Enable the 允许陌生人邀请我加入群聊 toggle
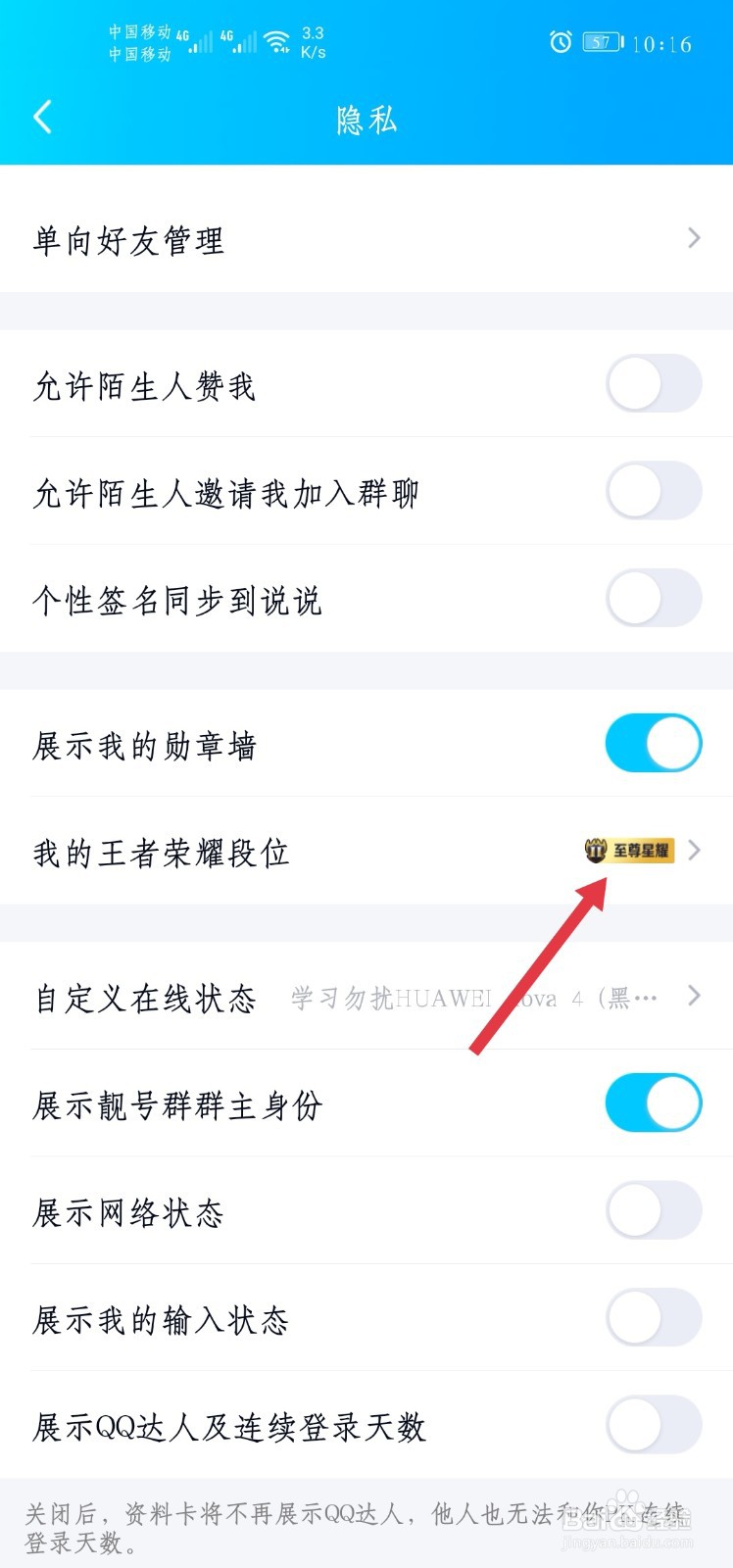Image resolution: width=733 pixels, height=1568 pixels. (653, 492)
